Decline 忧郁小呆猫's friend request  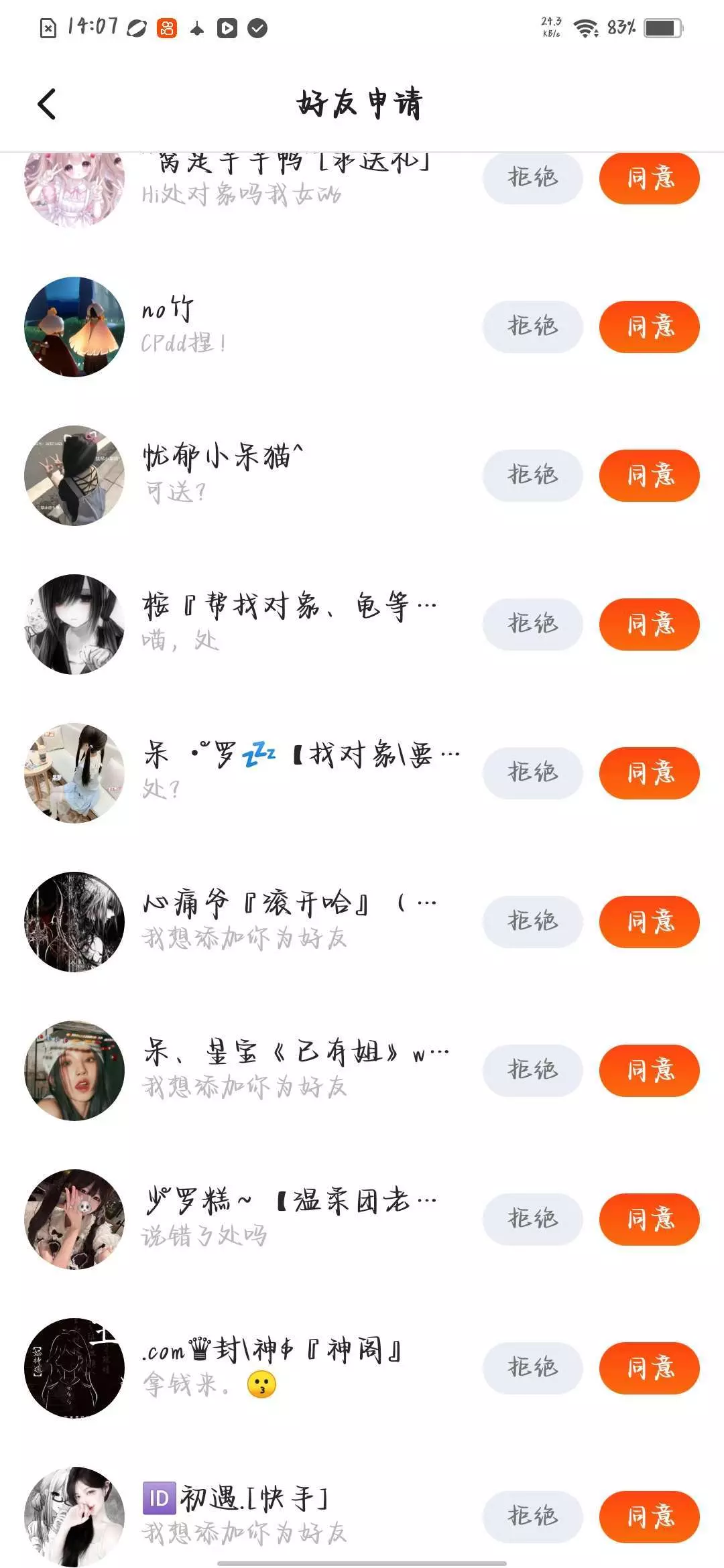532,476
